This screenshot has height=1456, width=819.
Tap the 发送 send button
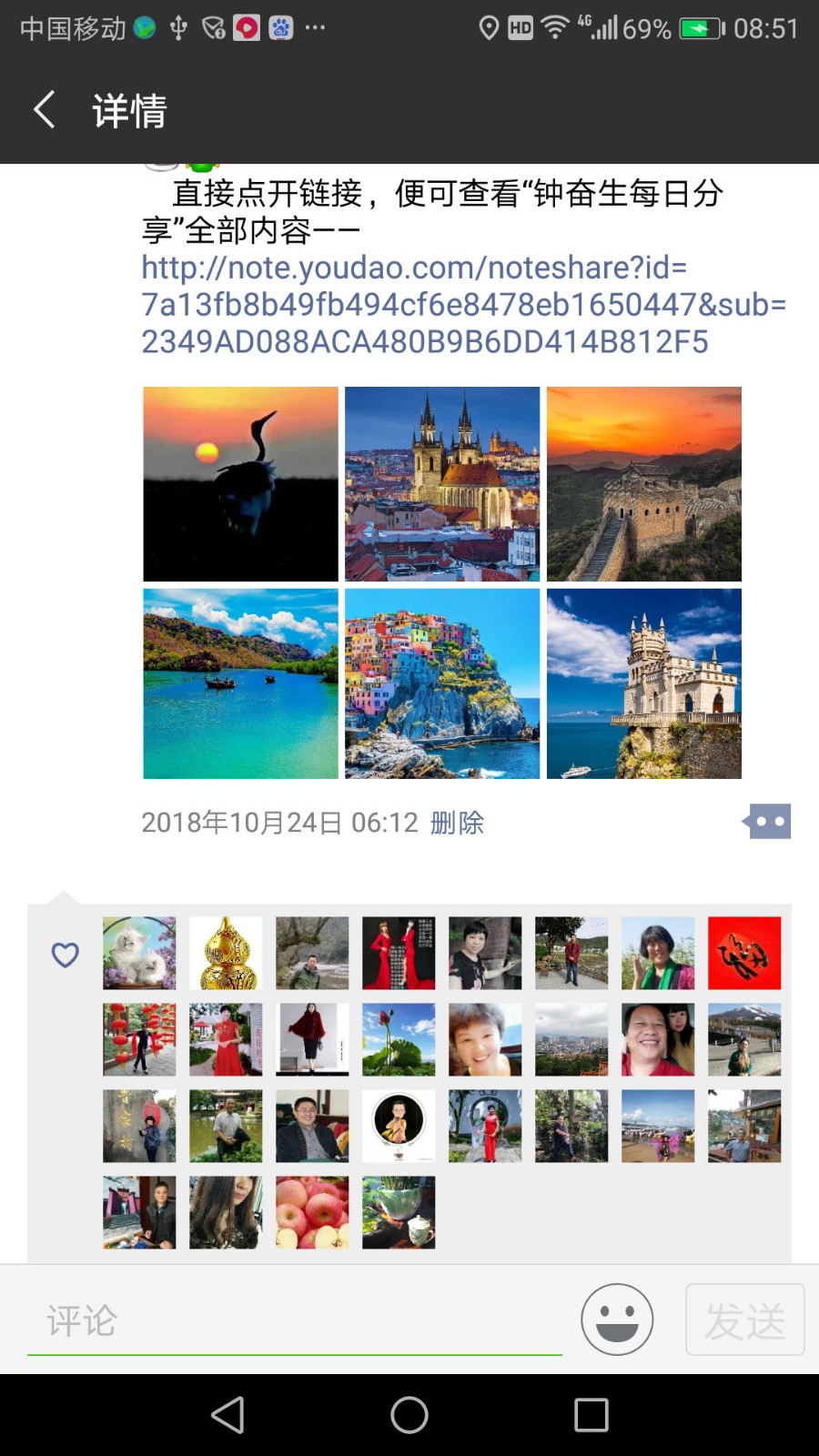[x=744, y=1319]
